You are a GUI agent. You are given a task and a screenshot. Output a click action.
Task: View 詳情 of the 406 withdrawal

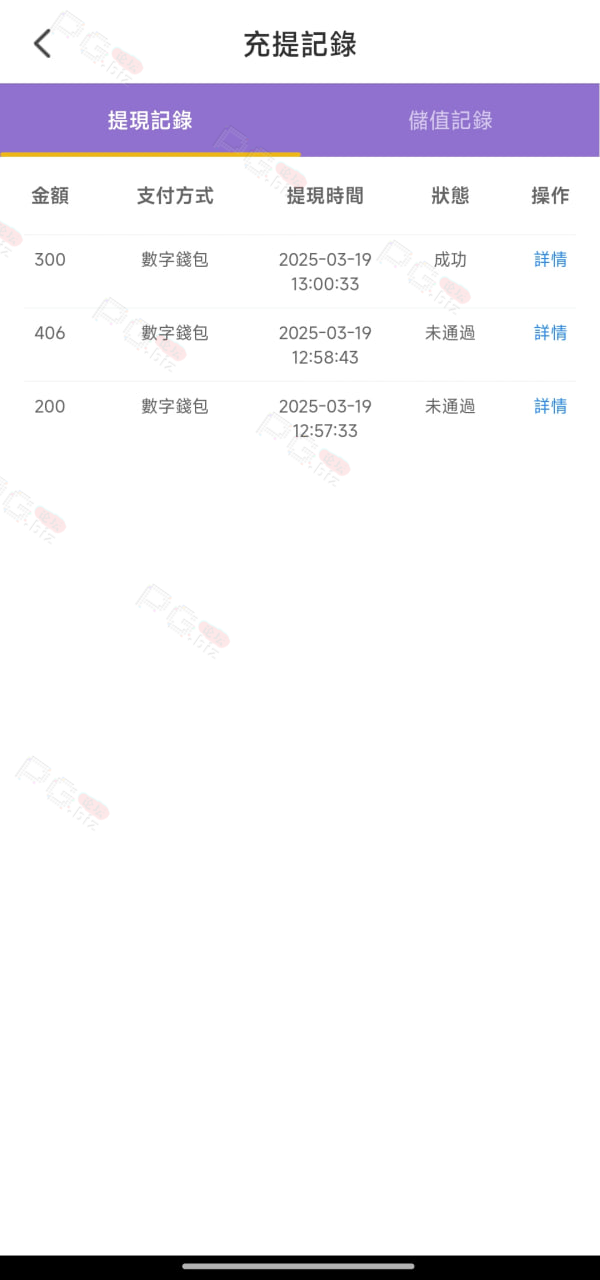(x=550, y=333)
